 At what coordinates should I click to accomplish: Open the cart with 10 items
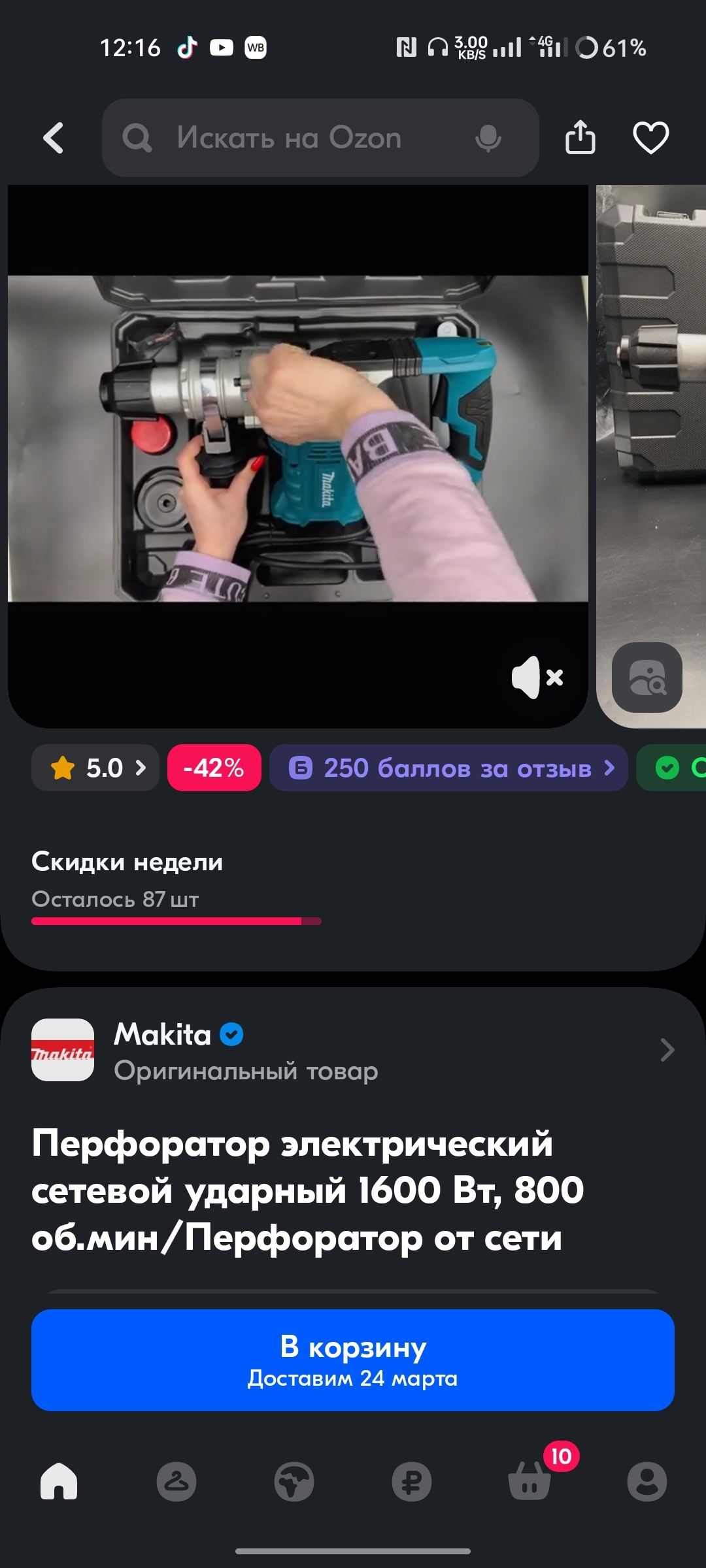pyautogui.click(x=529, y=1481)
